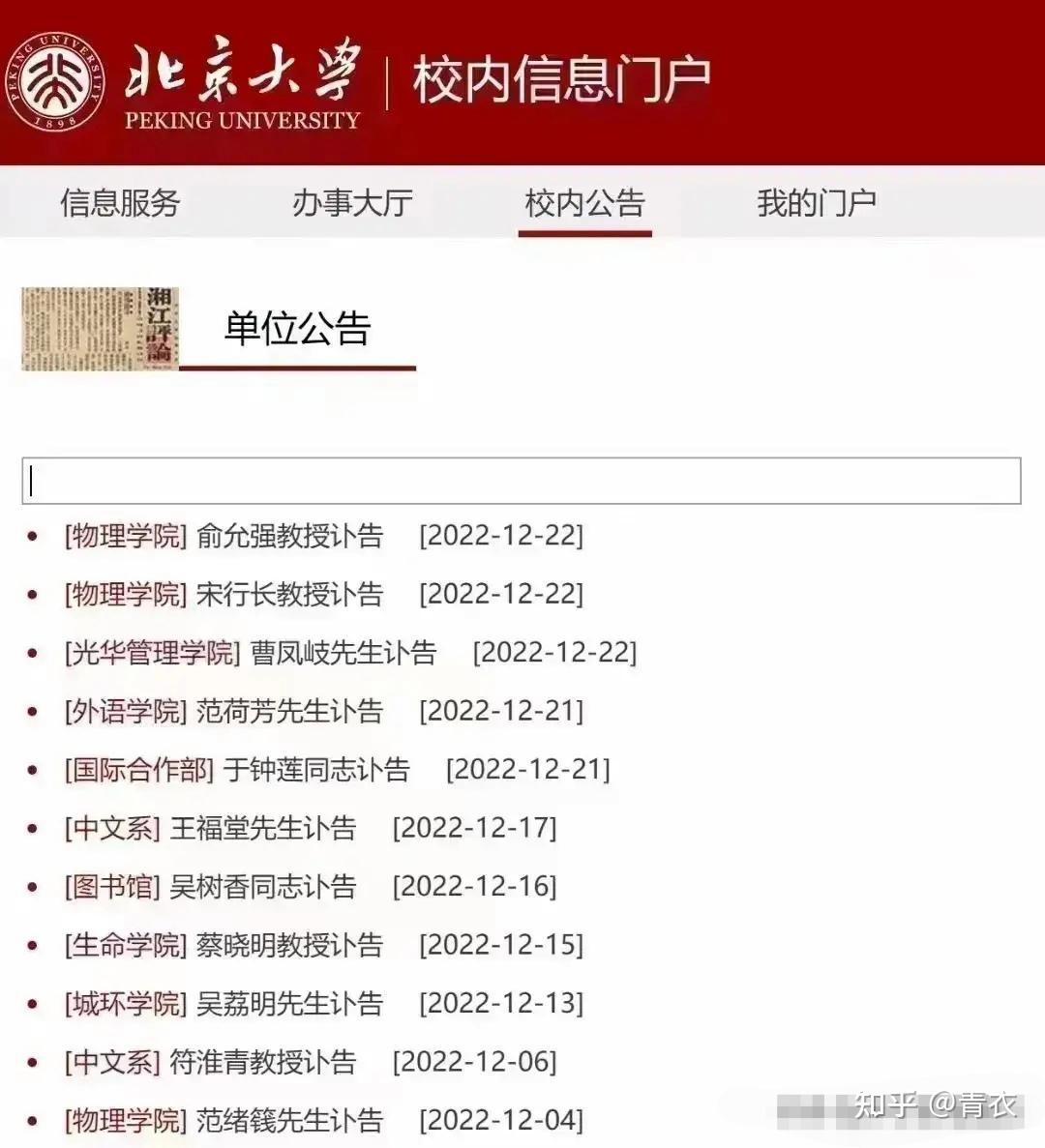This screenshot has height=1148, width=1045.
Task: Open the 王福堂先生讣告 announcement
Action: (x=263, y=829)
